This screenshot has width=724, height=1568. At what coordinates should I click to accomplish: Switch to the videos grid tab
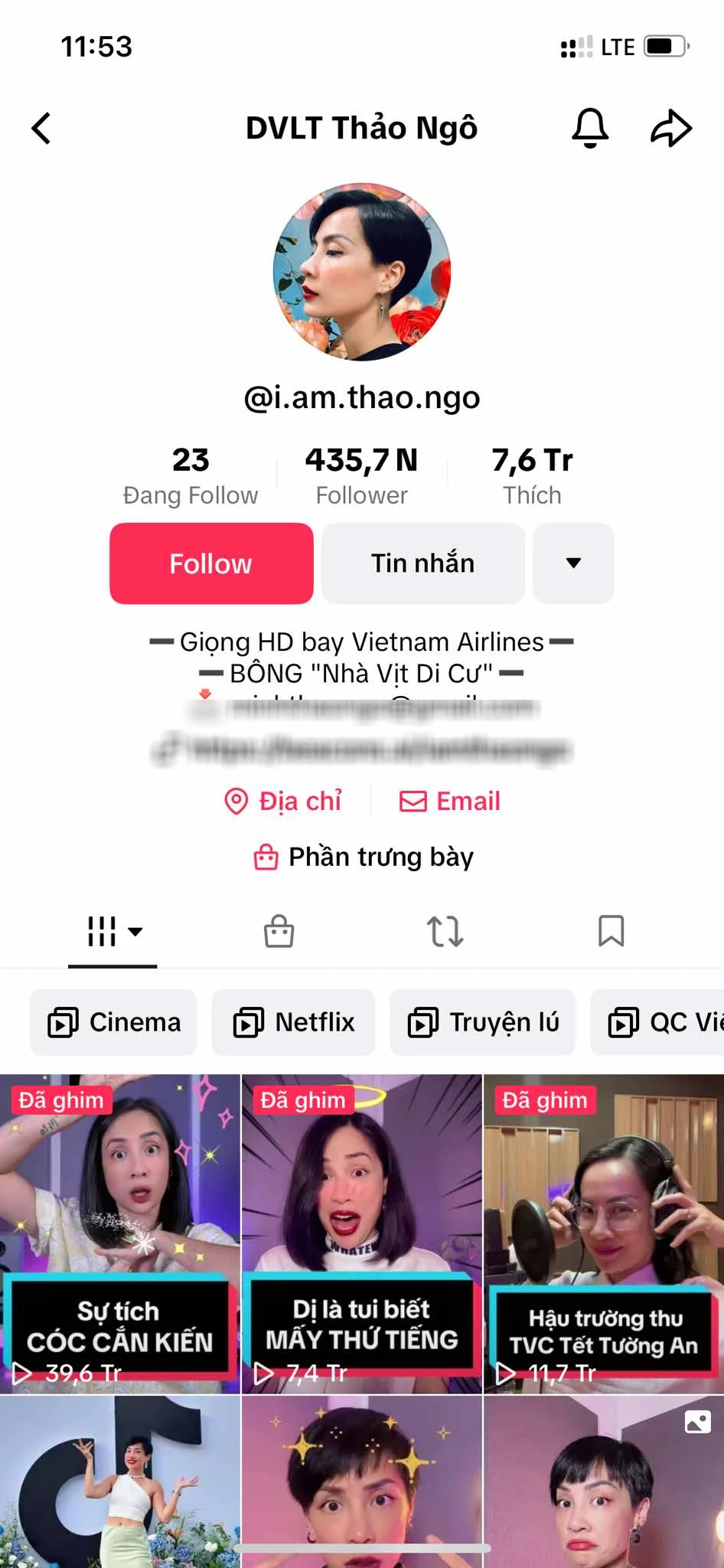coord(113,932)
